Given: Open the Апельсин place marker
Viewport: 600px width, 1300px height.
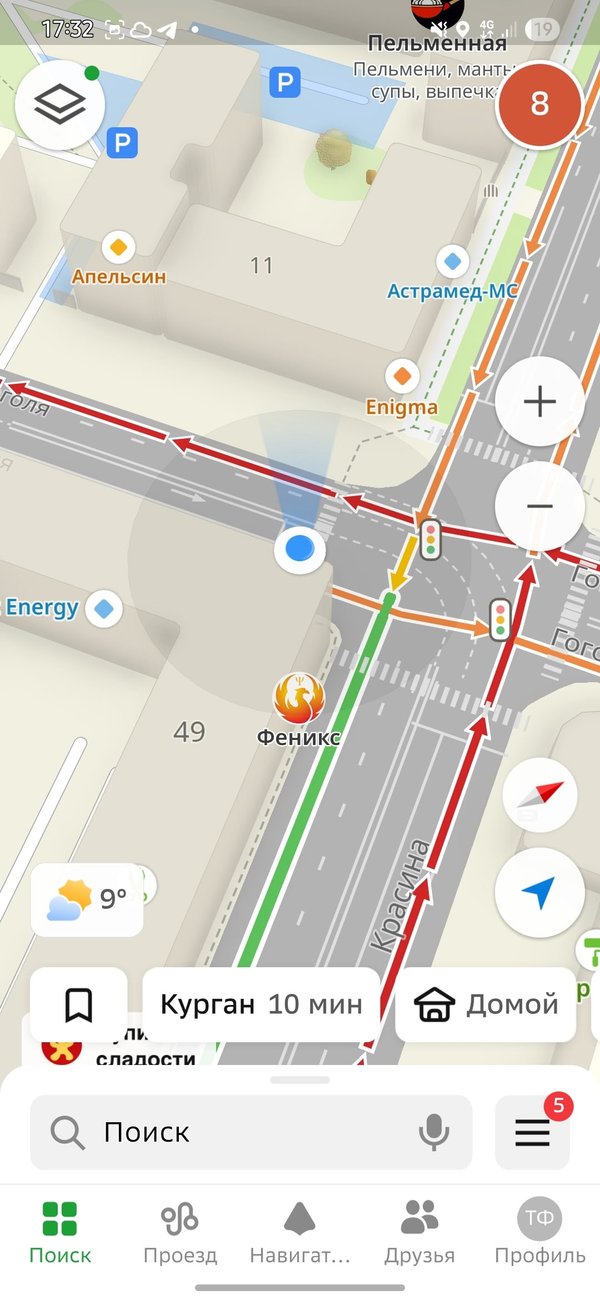Looking at the screenshot, I should pos(118,247).
